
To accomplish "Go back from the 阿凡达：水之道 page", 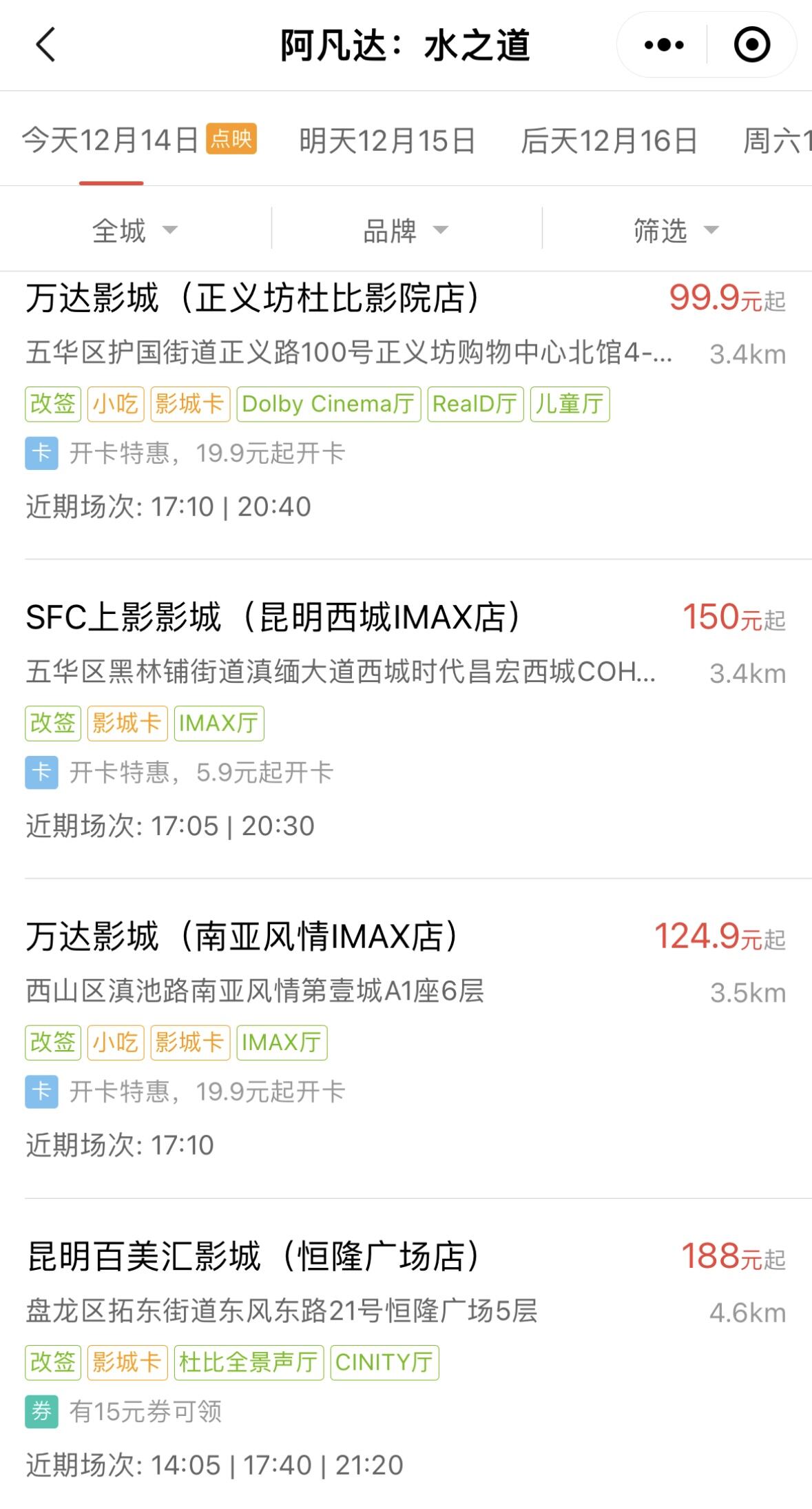I will click(x=45, y=45).
